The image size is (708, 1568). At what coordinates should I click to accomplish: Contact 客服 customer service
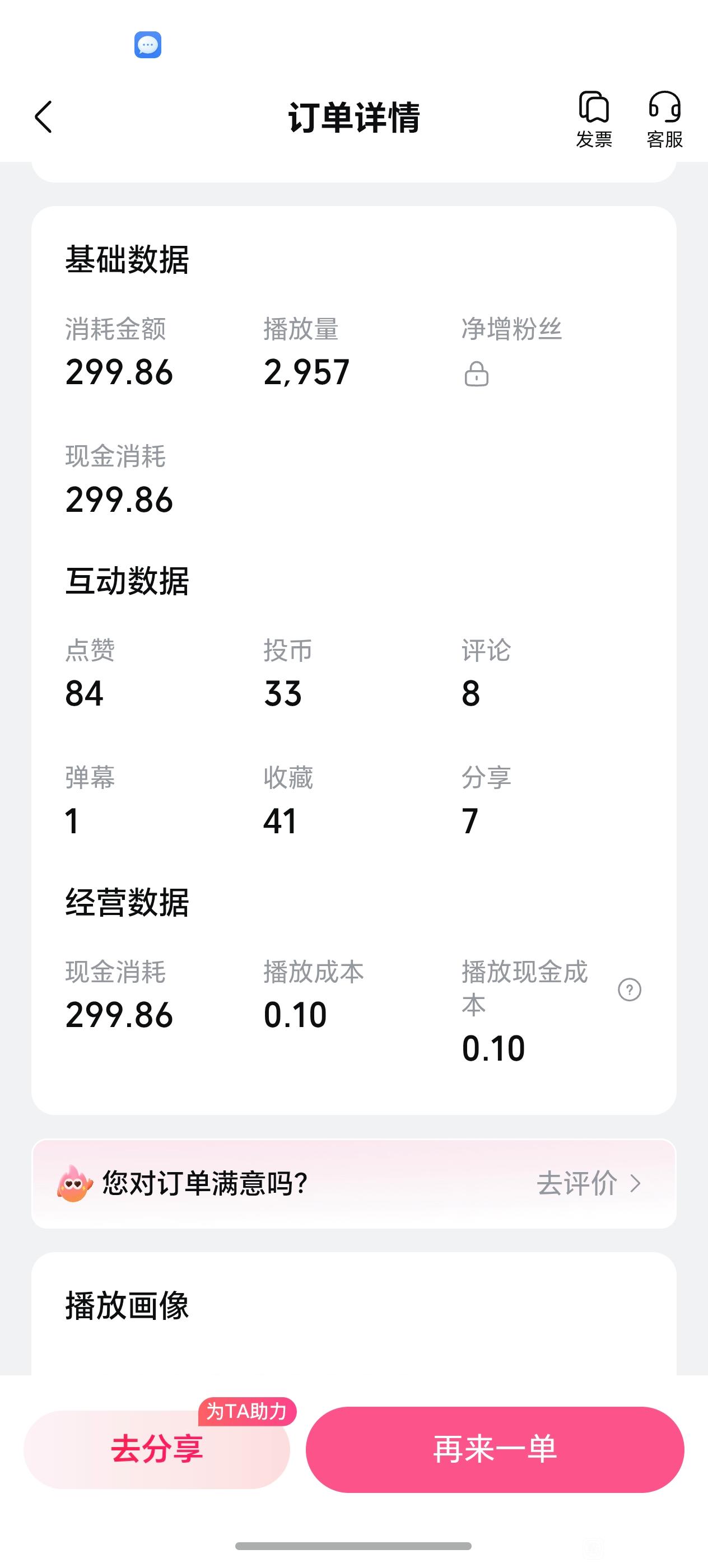pos(664,120)
